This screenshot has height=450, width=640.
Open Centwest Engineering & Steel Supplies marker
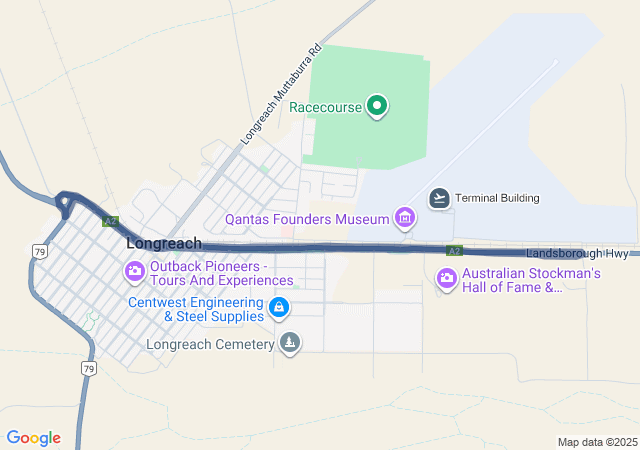click(x=282, y=307)
